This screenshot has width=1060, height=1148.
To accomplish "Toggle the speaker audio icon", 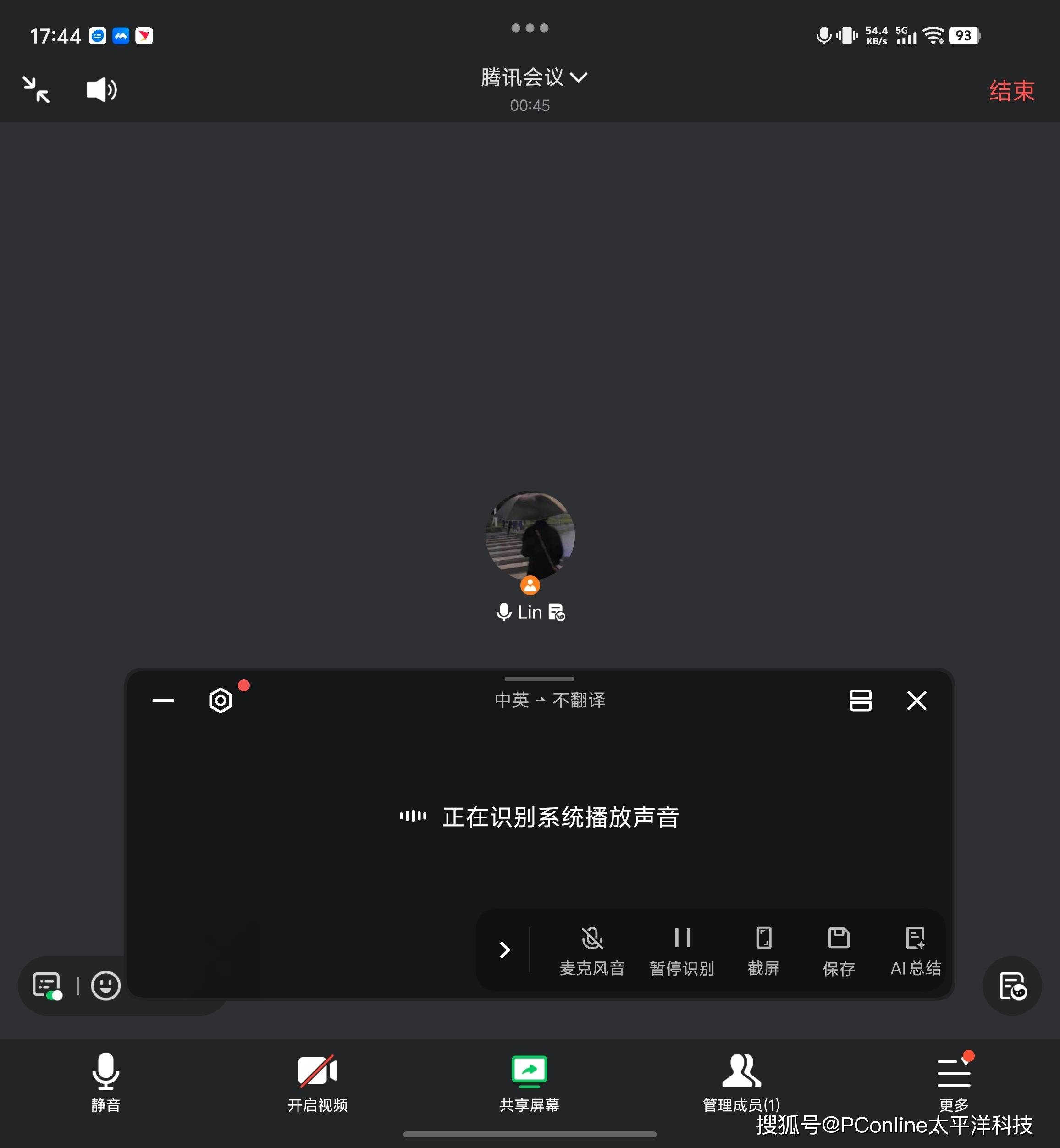I will (x=101, y=90).
